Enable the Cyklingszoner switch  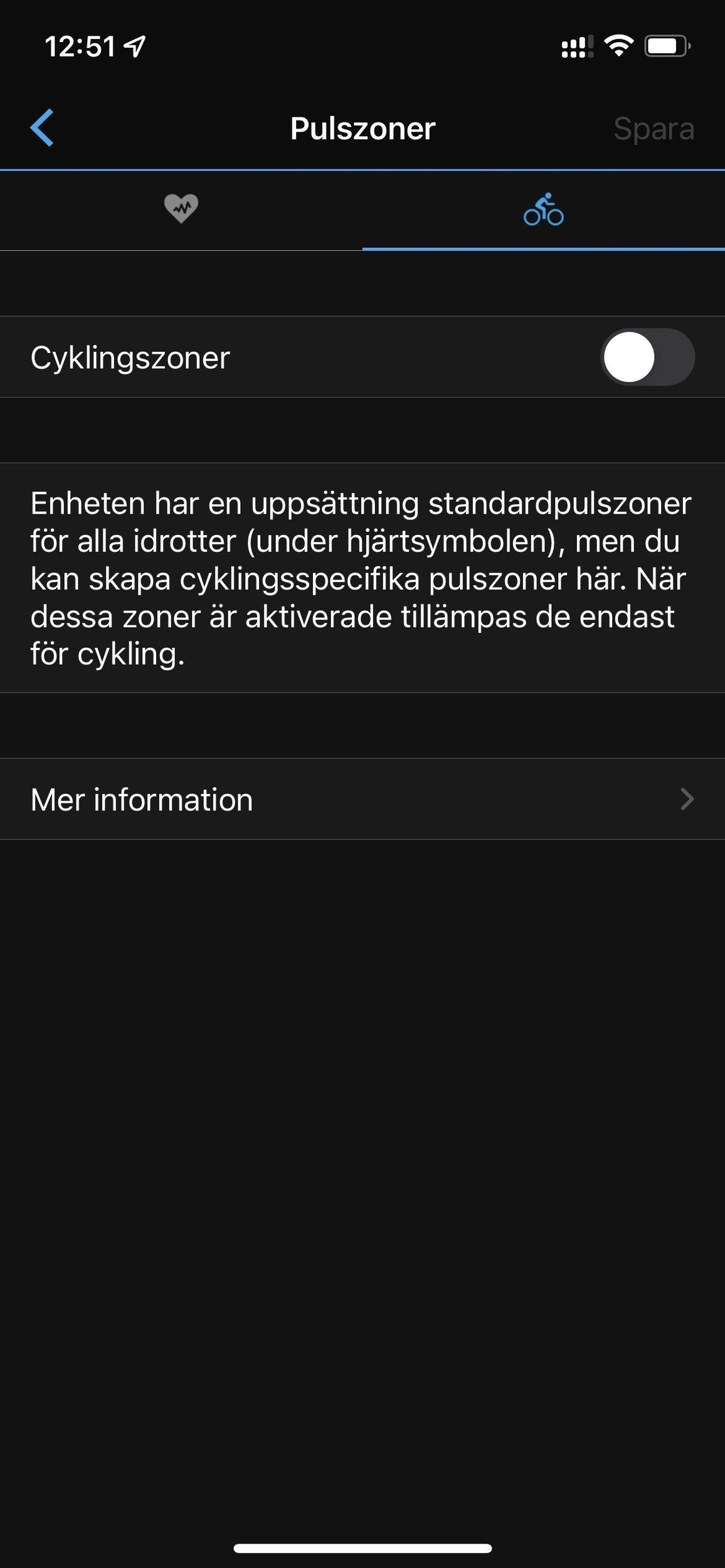pos(647,358)
